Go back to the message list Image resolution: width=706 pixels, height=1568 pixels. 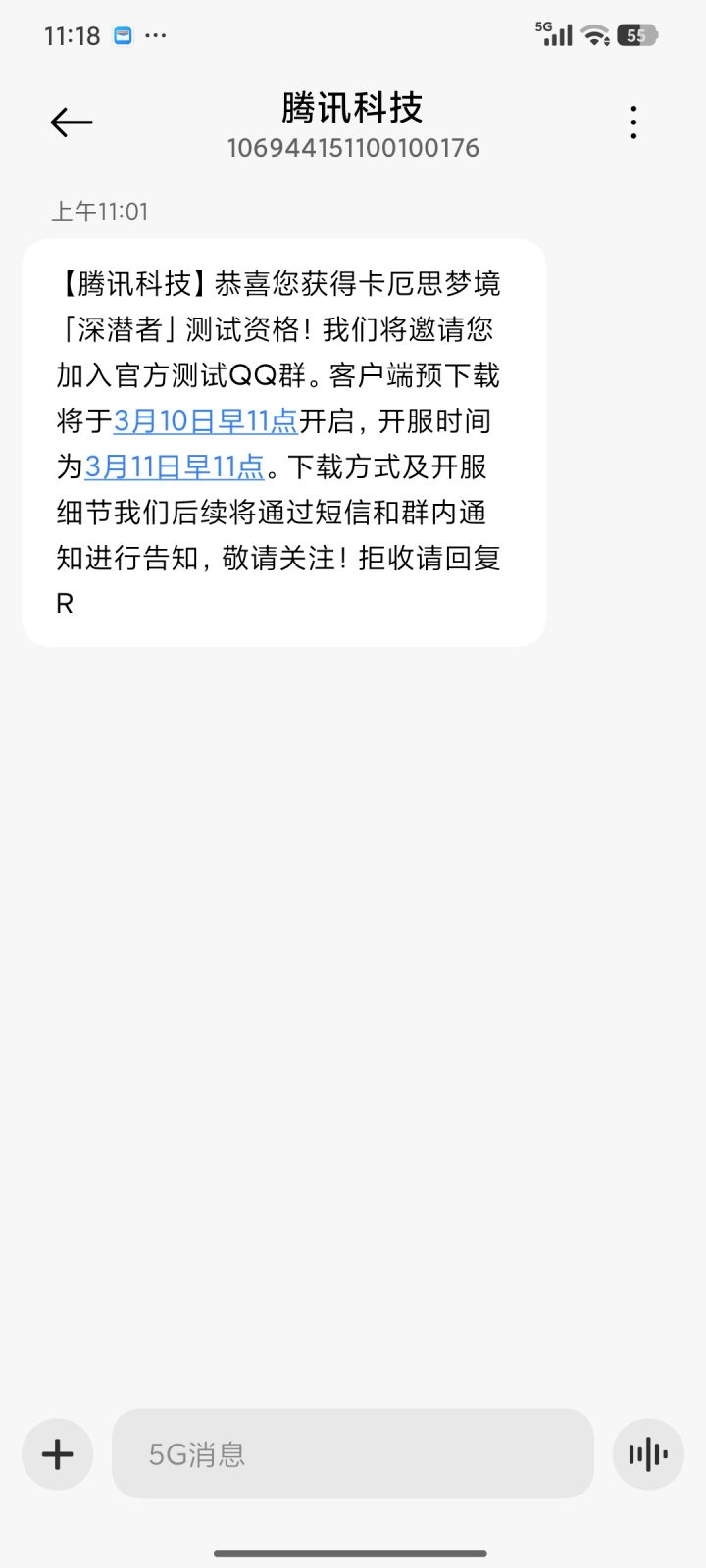(71, 122)
